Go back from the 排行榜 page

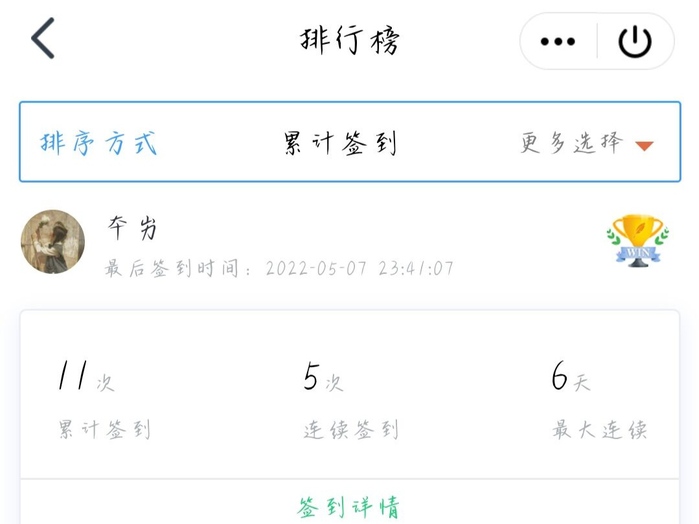[x=43, y=40]
